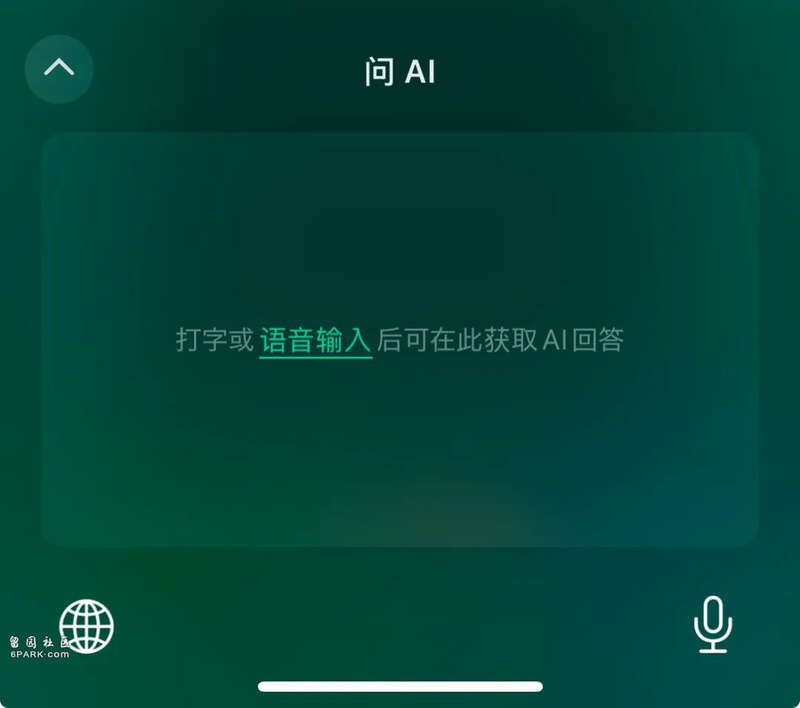The image size is (800, 708).
Task: Collapse the 问 AI panel with the up chevron
Action: (x=59, y=69)
